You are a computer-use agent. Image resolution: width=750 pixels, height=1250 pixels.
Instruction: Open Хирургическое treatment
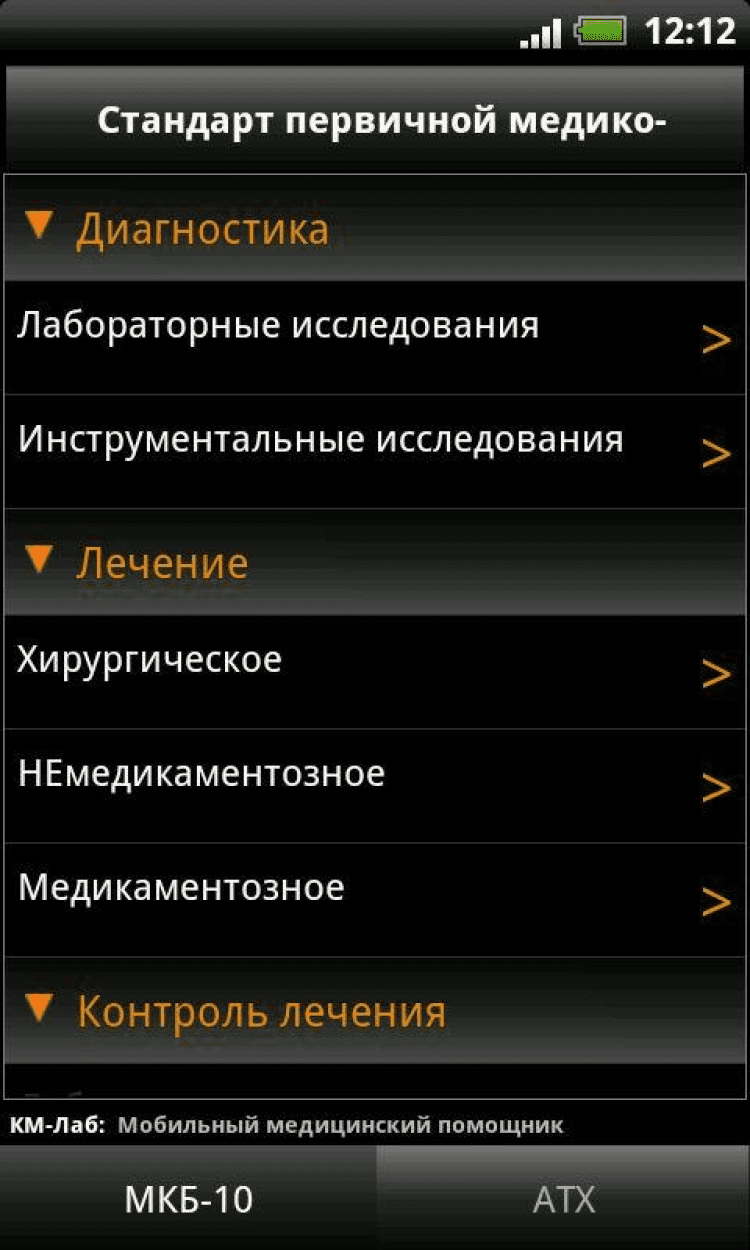tap(374, 672)
